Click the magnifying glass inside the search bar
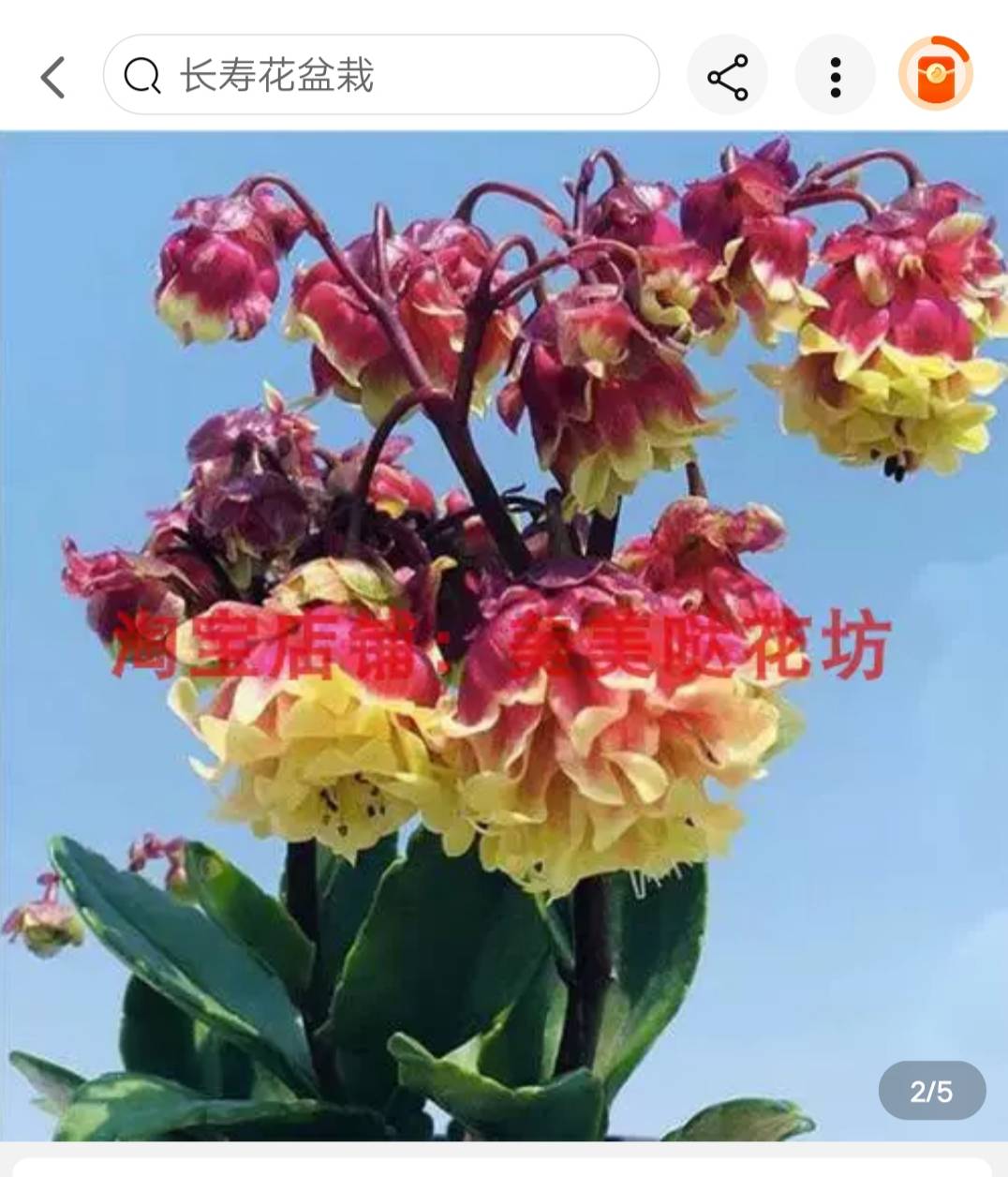1008x1177 pixels. 142,75
